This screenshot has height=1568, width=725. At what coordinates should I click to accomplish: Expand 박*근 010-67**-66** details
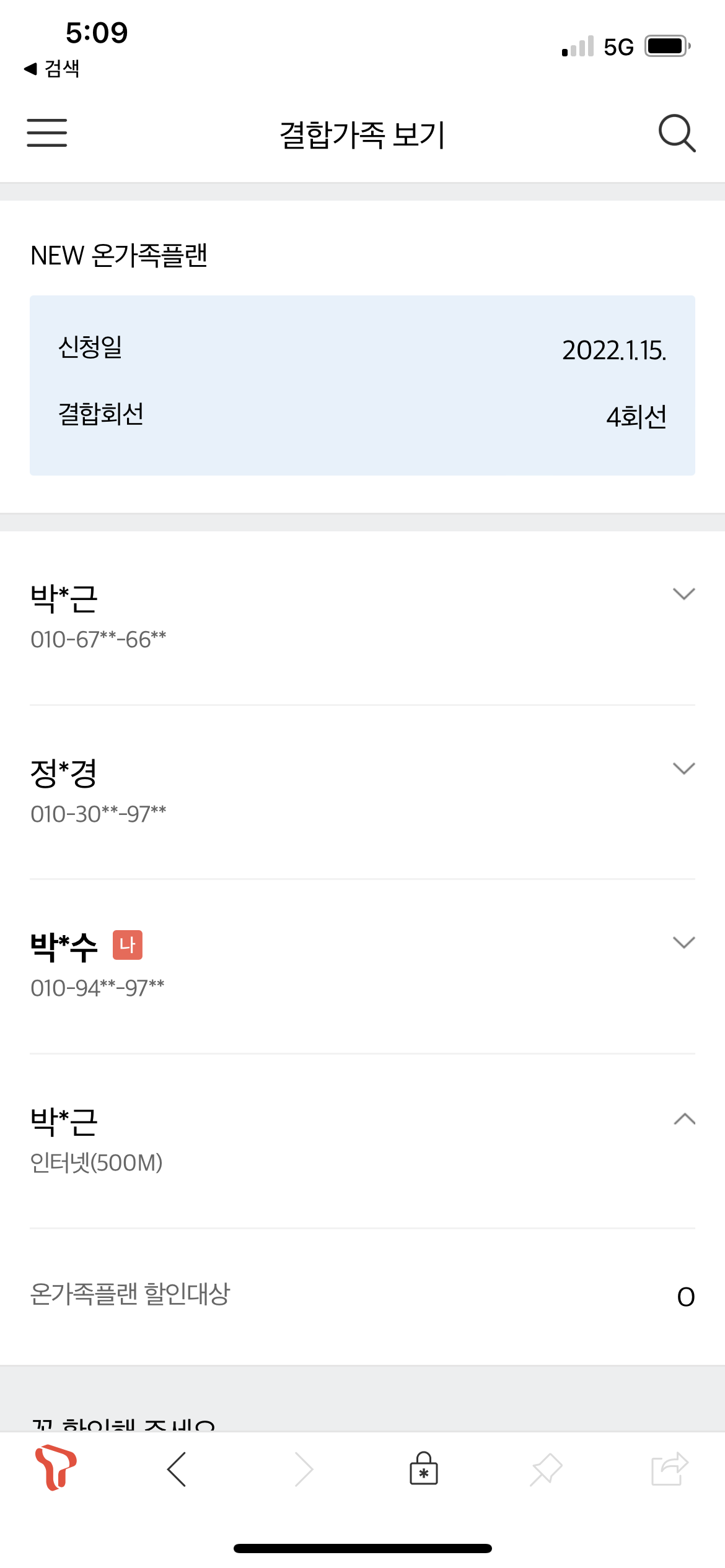[683, 595]
